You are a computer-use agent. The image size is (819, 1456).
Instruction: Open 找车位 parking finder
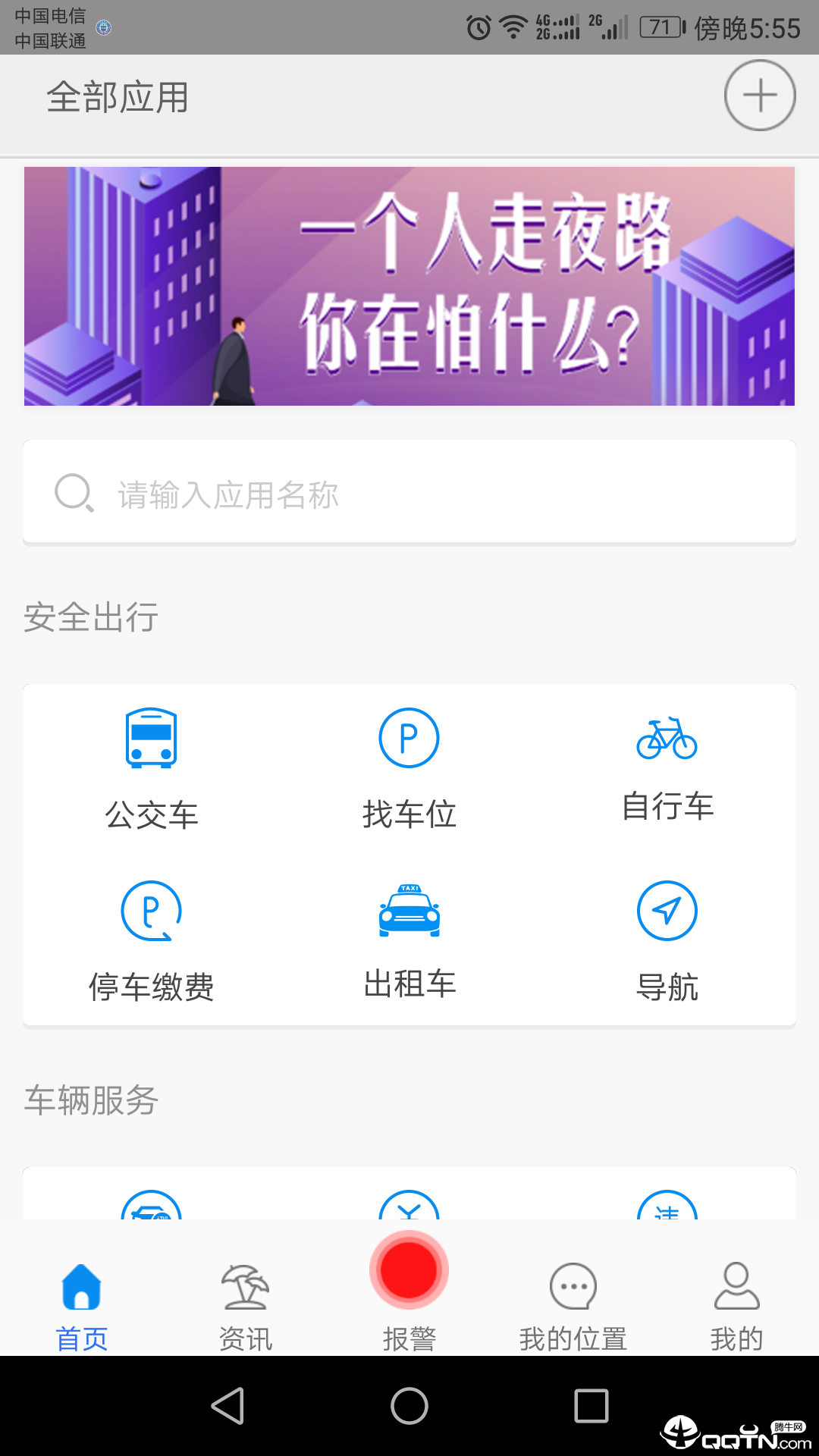(x=409, y=767)
